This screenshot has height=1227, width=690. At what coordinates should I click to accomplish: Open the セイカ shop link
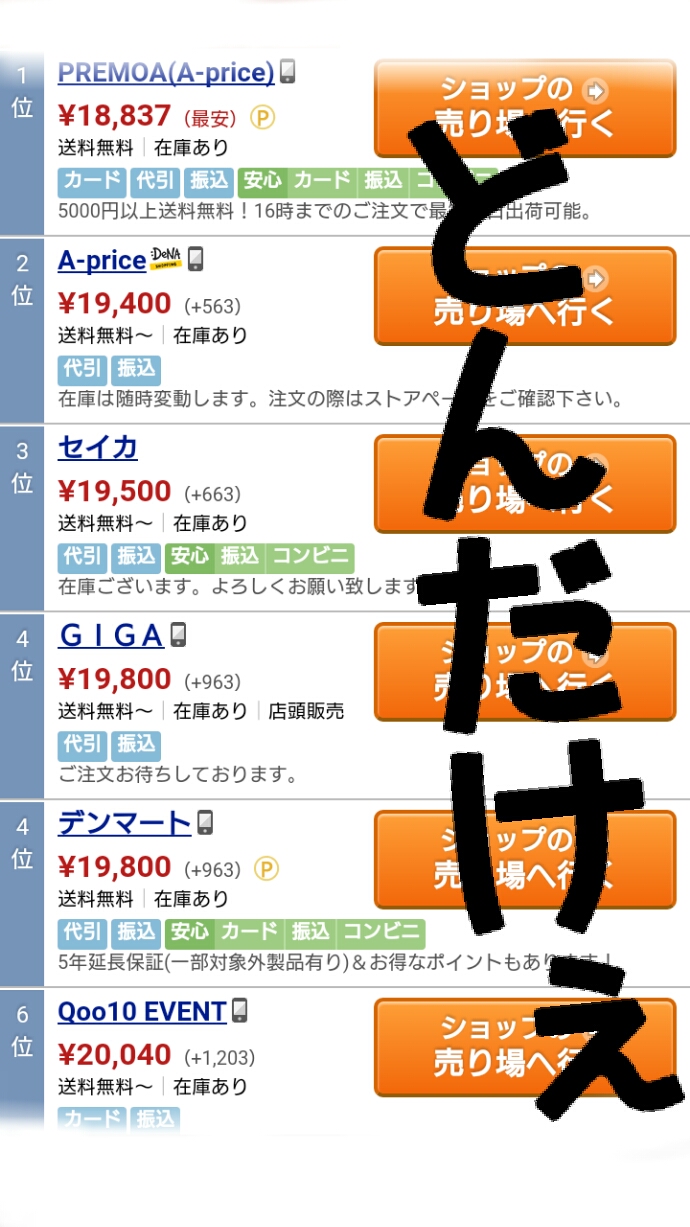98,448
